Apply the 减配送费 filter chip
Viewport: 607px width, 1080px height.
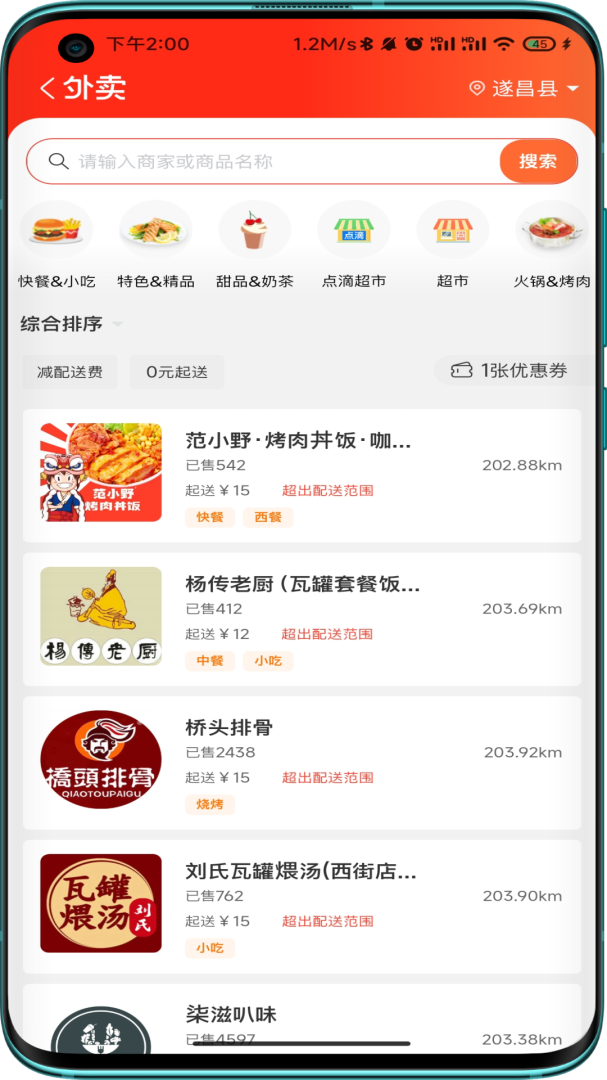coord(70,372)
